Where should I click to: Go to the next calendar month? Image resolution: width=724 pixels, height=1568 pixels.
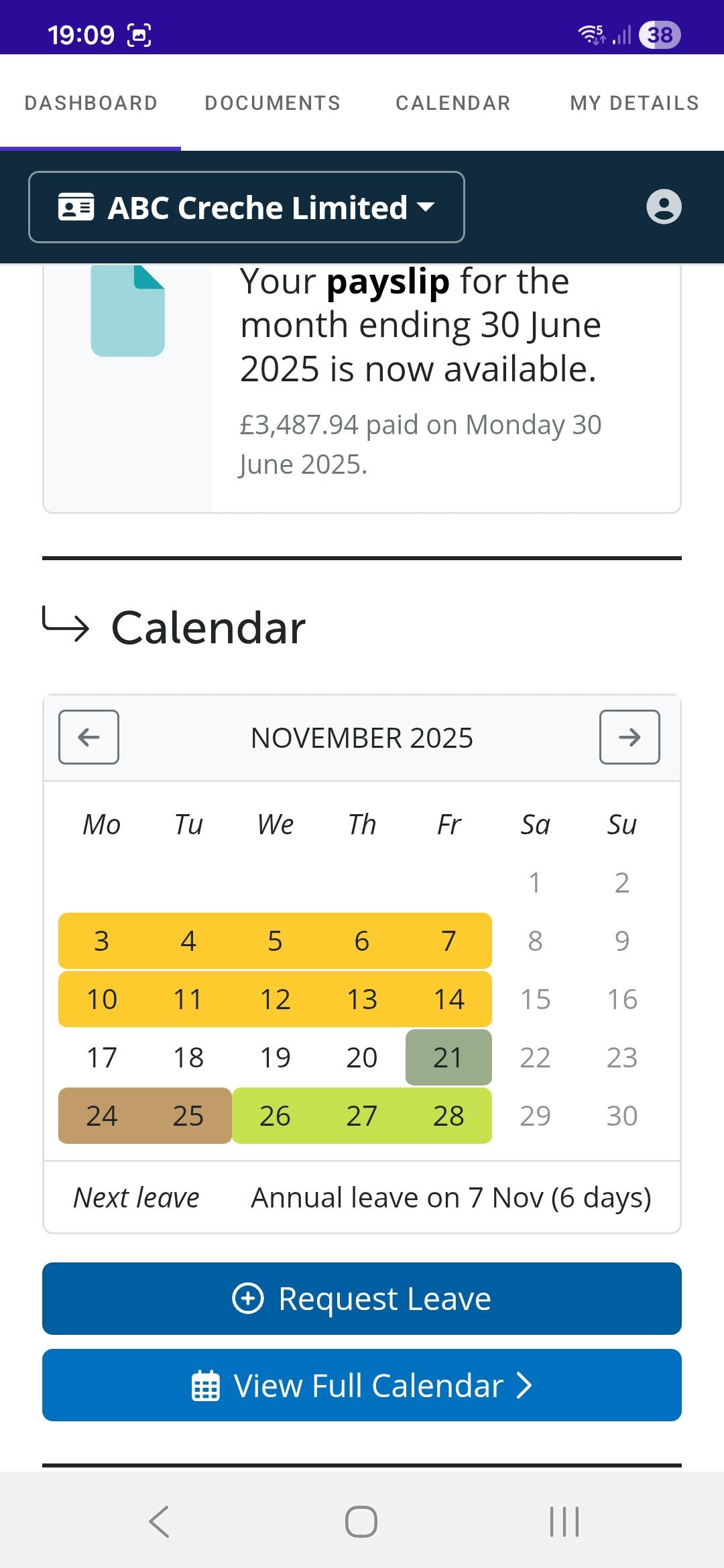pyautogui.click(x=629, y=737)
